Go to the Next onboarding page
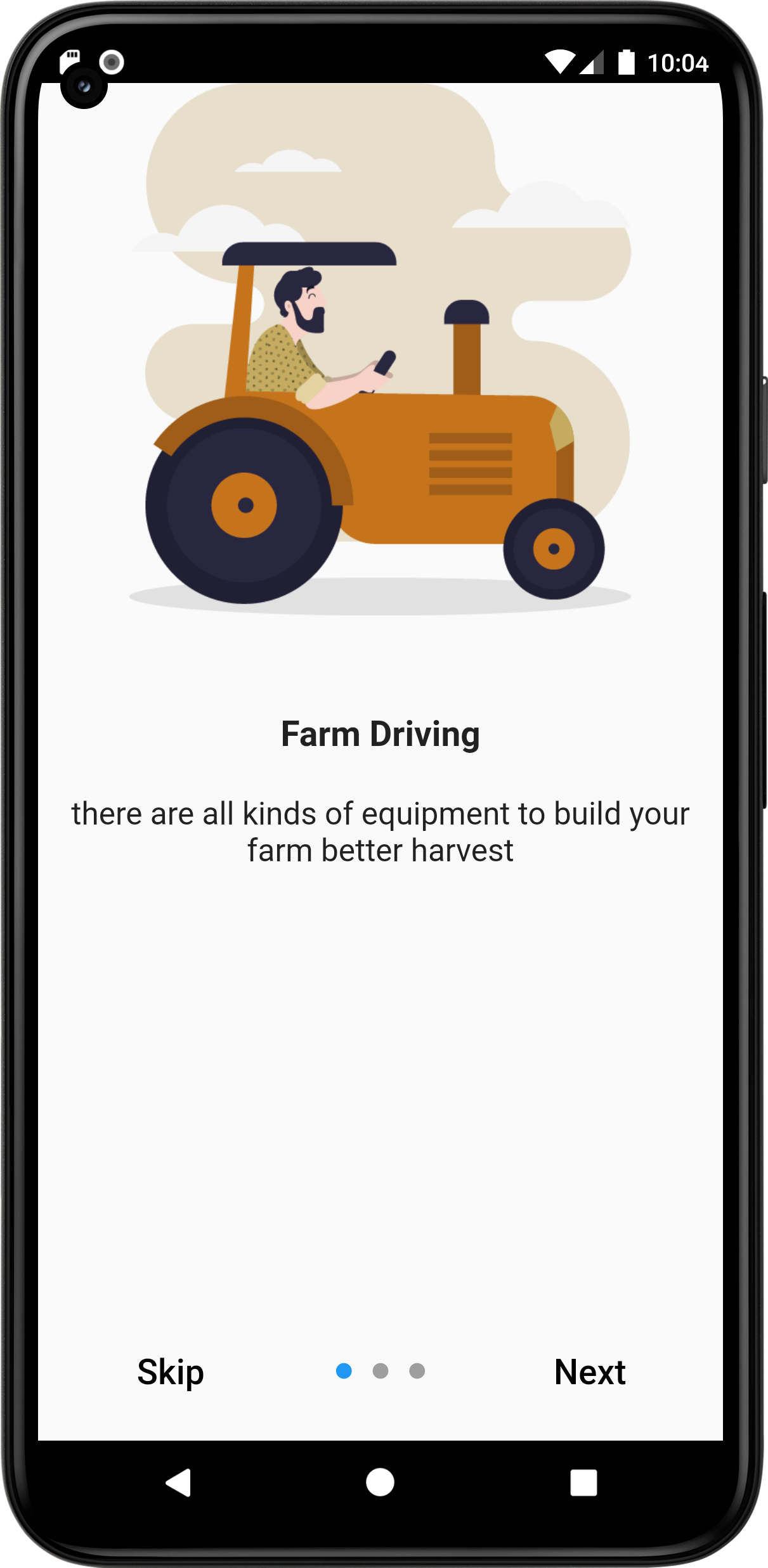The width and height of the screenshot is (768, 1568). pyautogui.click(x=589, y=1372)
